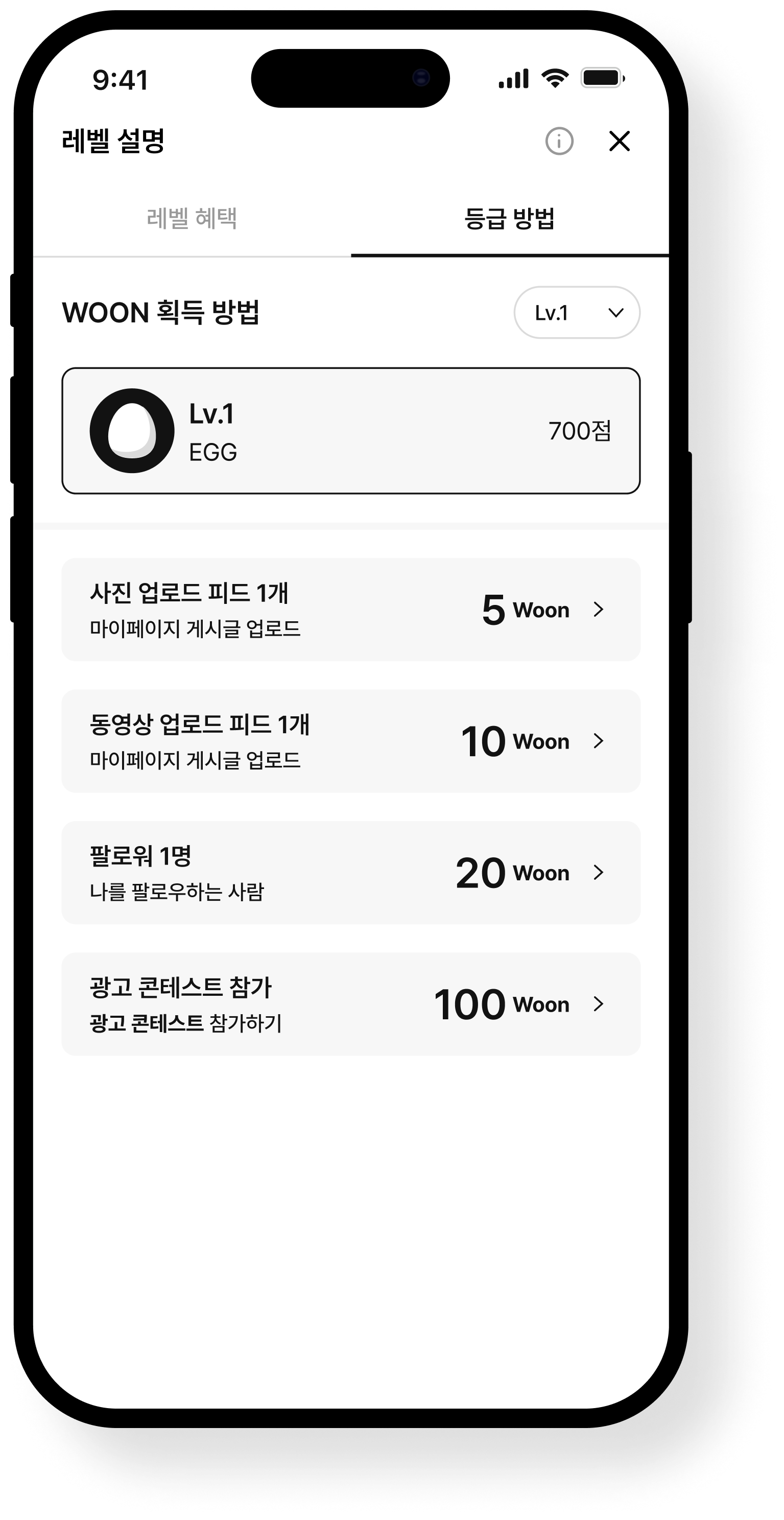This screenshot has height=1520, width=784.
Task: Expand the Lv.1 level dropdown
Action: [x=577, y=313]
